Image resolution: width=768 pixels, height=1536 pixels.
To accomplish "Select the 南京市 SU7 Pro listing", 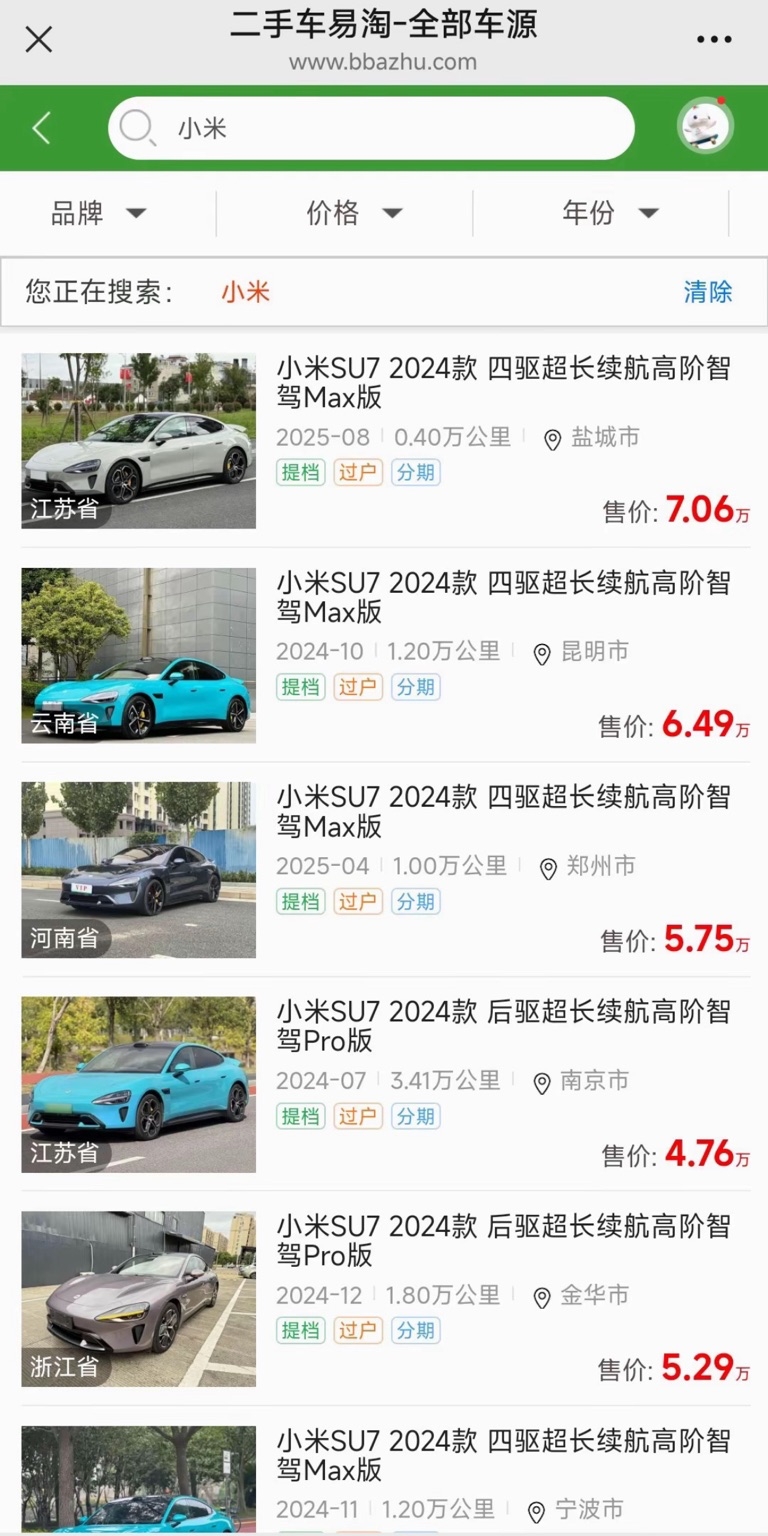I will pos(504,1026).
